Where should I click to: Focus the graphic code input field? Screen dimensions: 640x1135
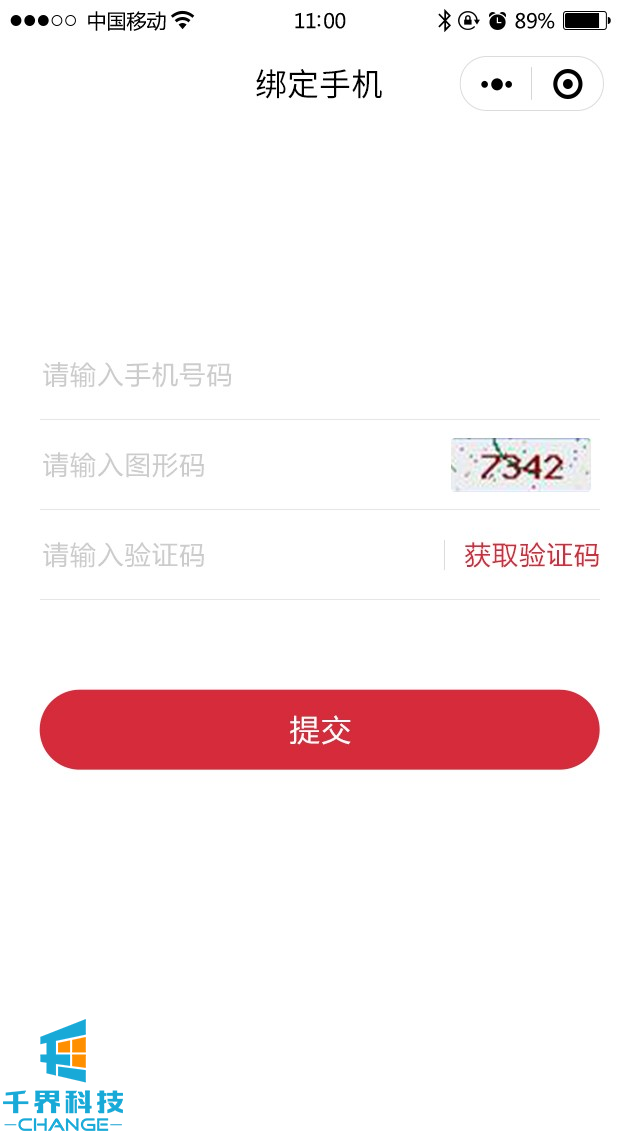coord(240,465)
